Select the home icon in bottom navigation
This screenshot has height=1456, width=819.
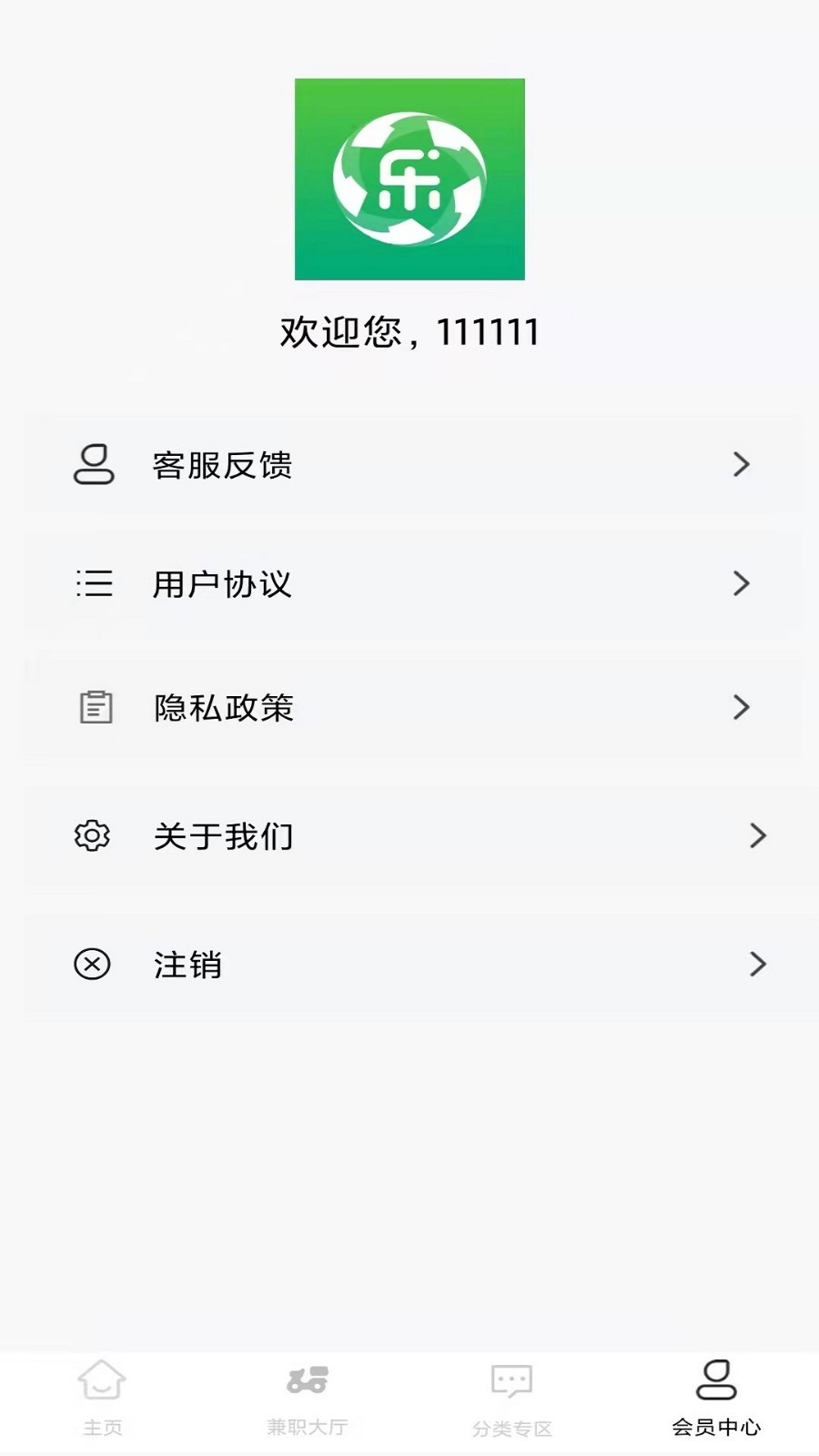tap(102, 1381)
